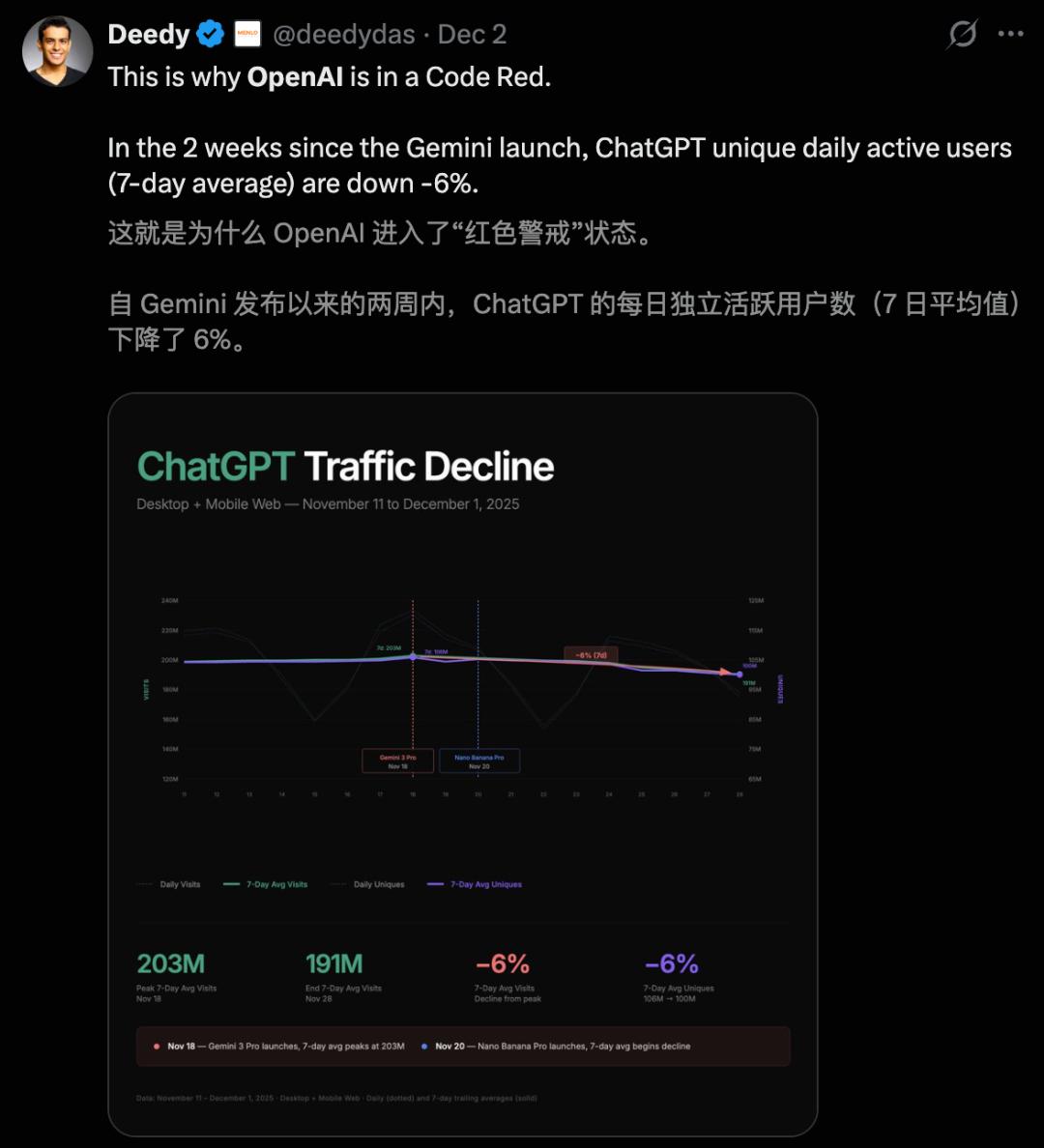Image resolution: width=1044 pixels, height=1148 pixels.
Task: Open the Deedy display name link
Action: [x=148, y=35]
